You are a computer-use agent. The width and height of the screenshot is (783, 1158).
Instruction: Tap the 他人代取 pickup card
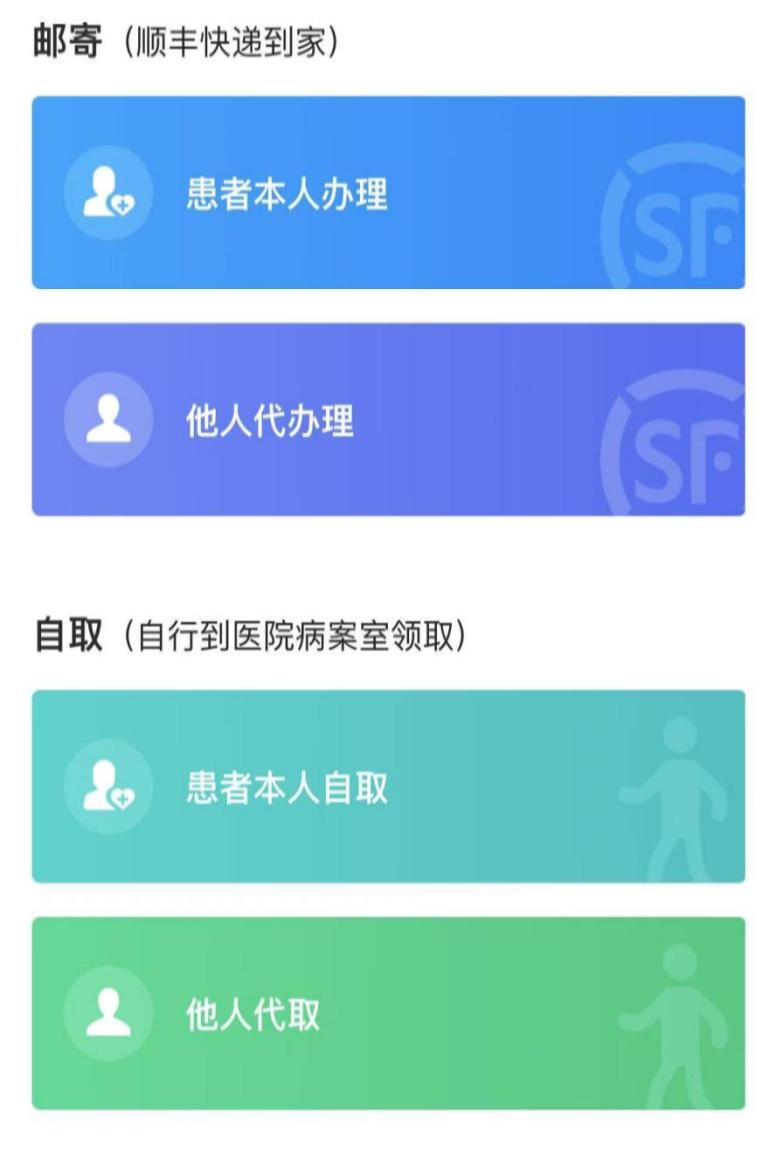pyautogui.click(x=388, y=1013)
